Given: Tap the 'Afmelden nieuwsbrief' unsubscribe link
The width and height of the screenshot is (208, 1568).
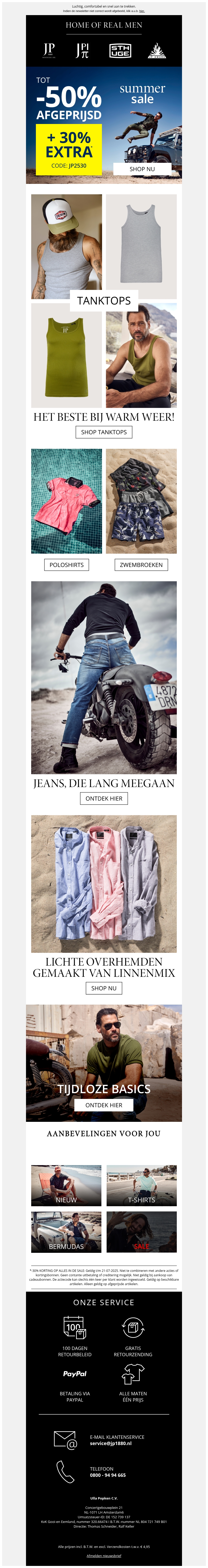Looking at the screenshot, I should point(104,1556).
